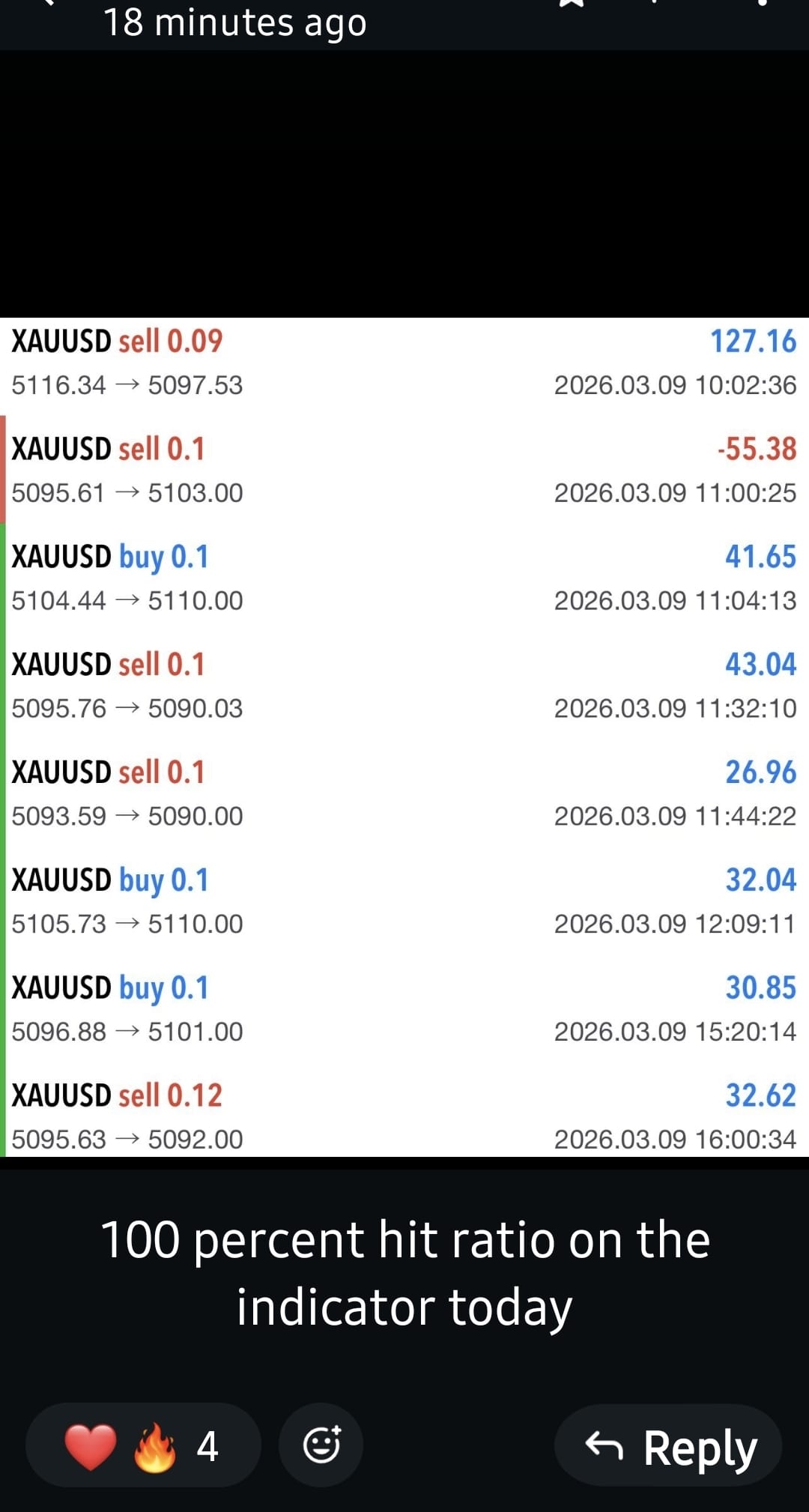Open the add-reaction smiley picker

[x=321, y=1446]
